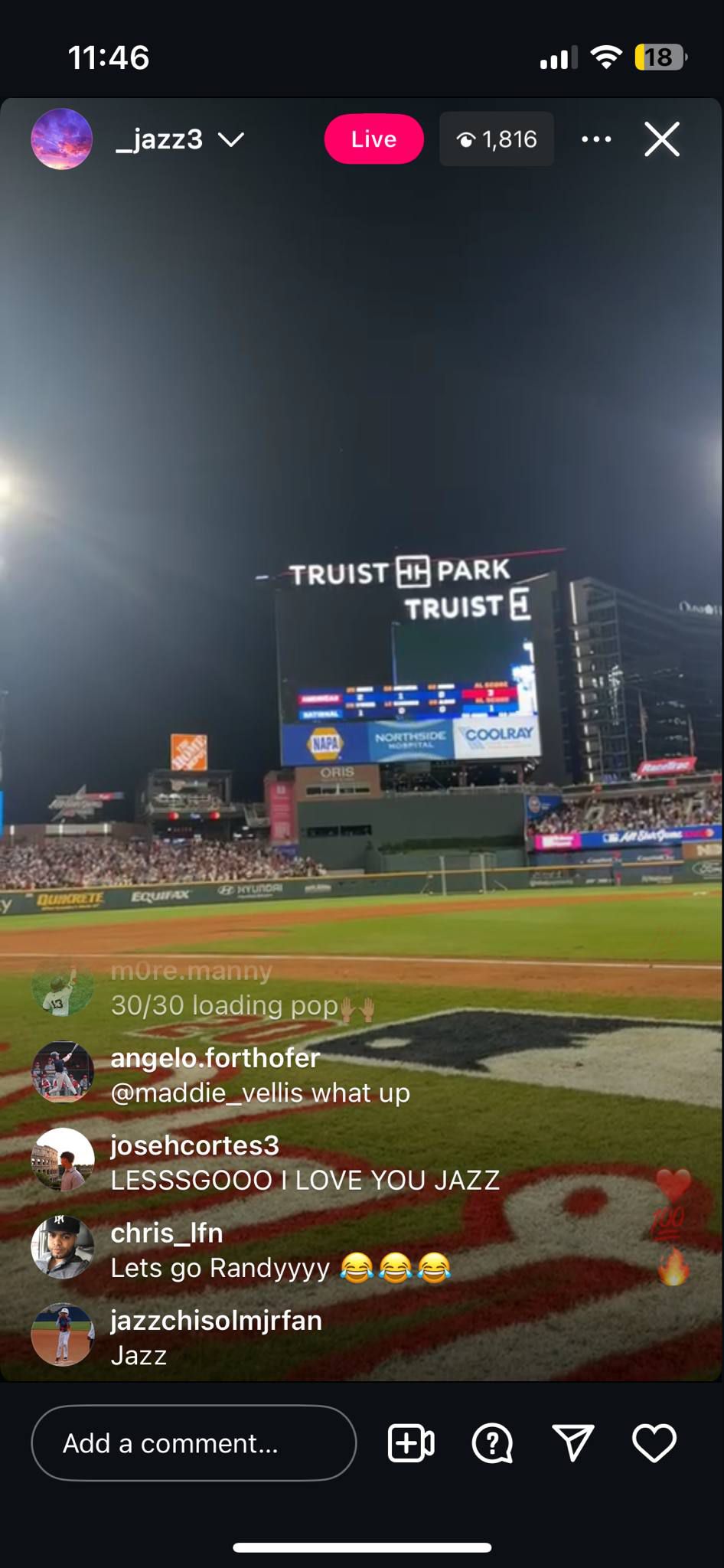
Task: Like the live with the heart icon
Action: 654,1443
